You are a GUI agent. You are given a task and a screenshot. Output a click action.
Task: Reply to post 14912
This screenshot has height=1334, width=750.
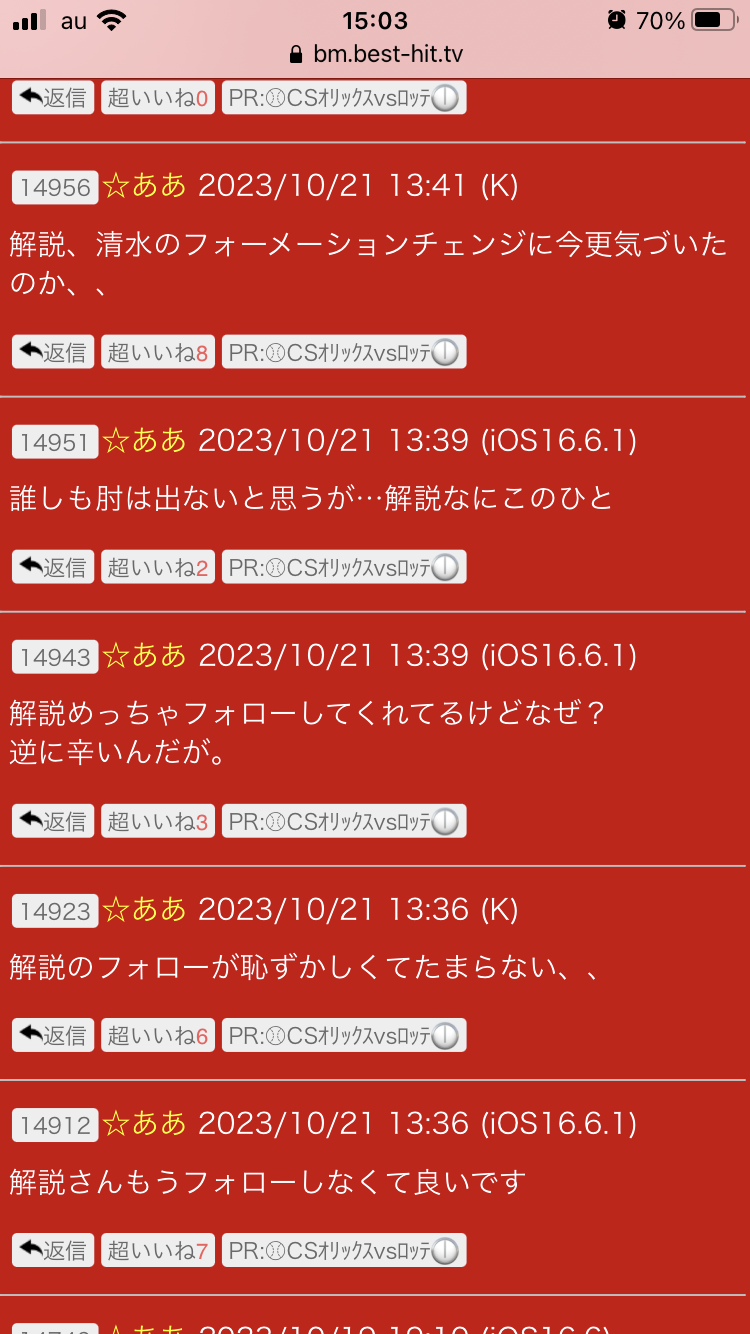[53, 1250]
